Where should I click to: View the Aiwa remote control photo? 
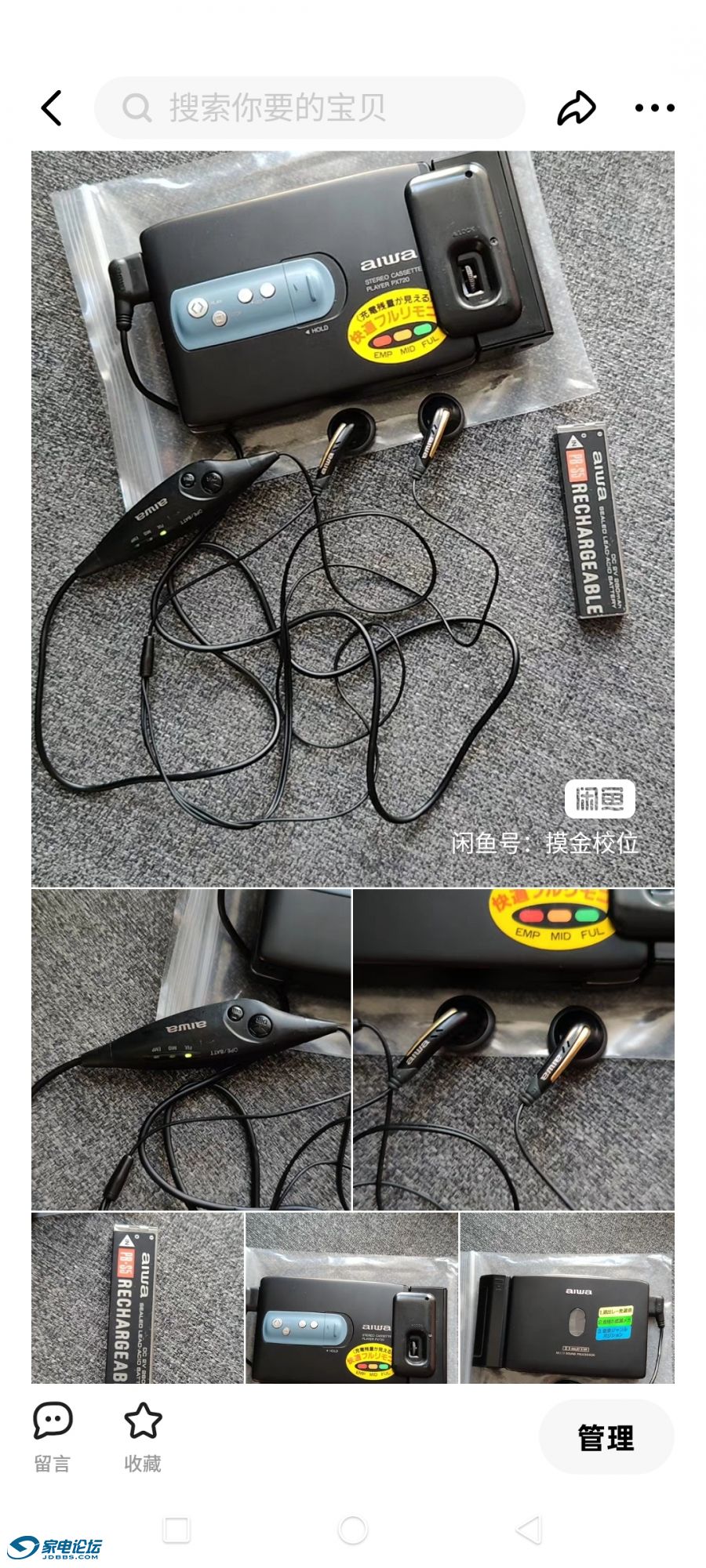point(191,1049)
